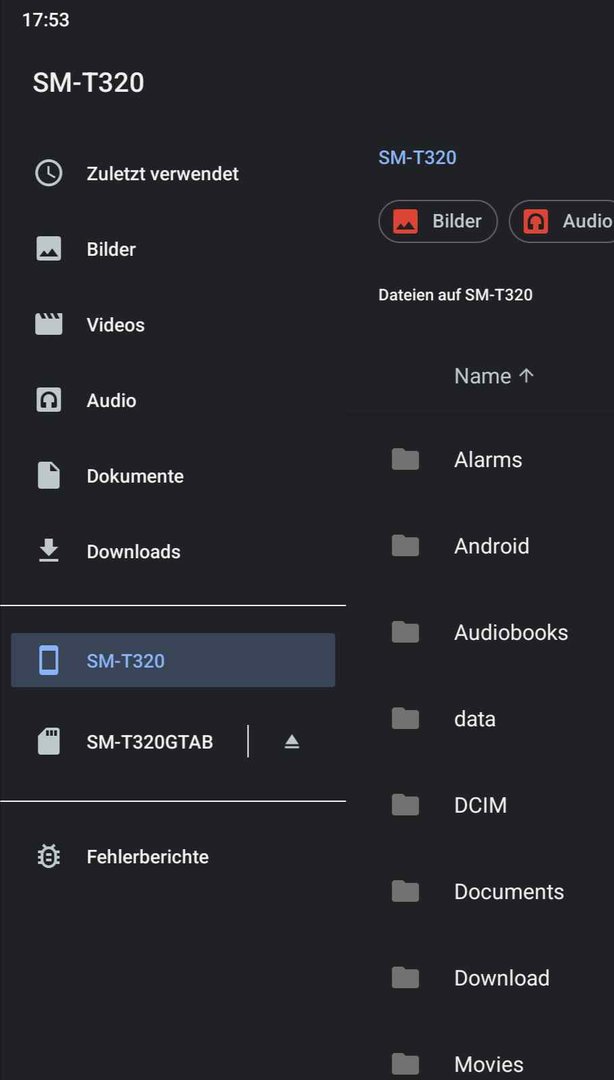Filter files by the Bilder chip
Image resolution: width=614 pixels, height=1080 pixels.
438,222
